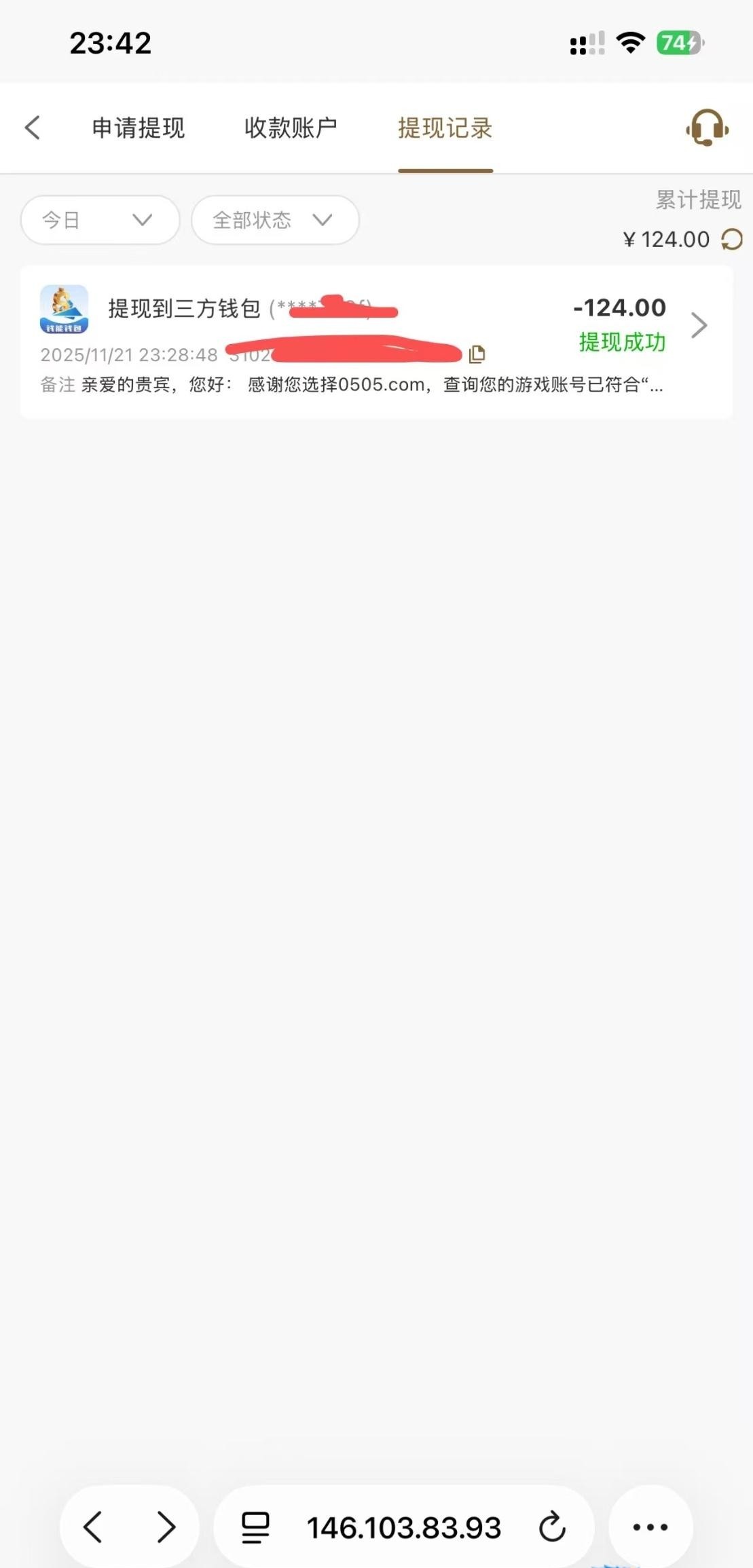Switch to the 收款账户 tab
The image size is (753, 1568).
coord(291,128)
